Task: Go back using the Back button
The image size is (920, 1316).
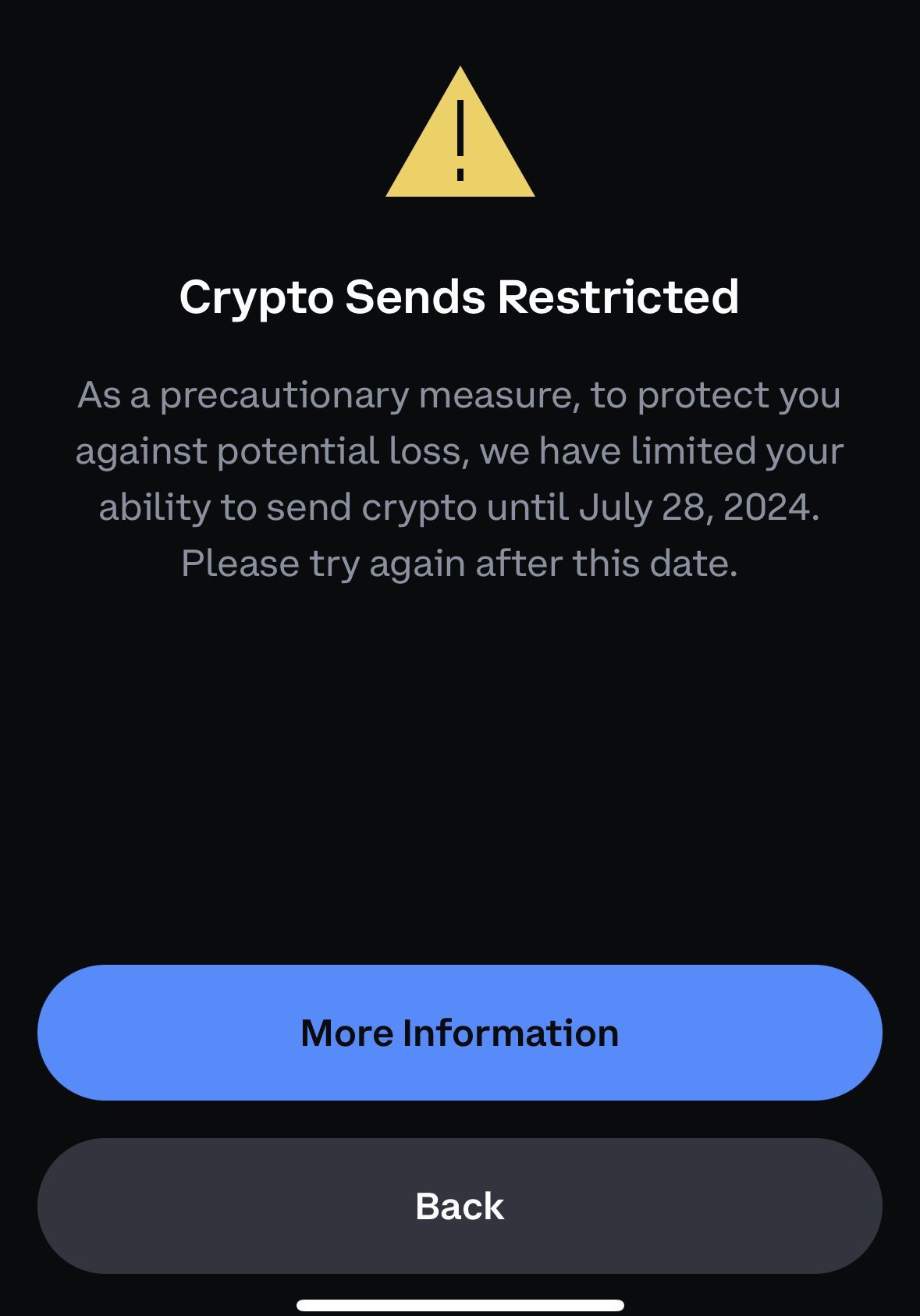Action: 460,1206
